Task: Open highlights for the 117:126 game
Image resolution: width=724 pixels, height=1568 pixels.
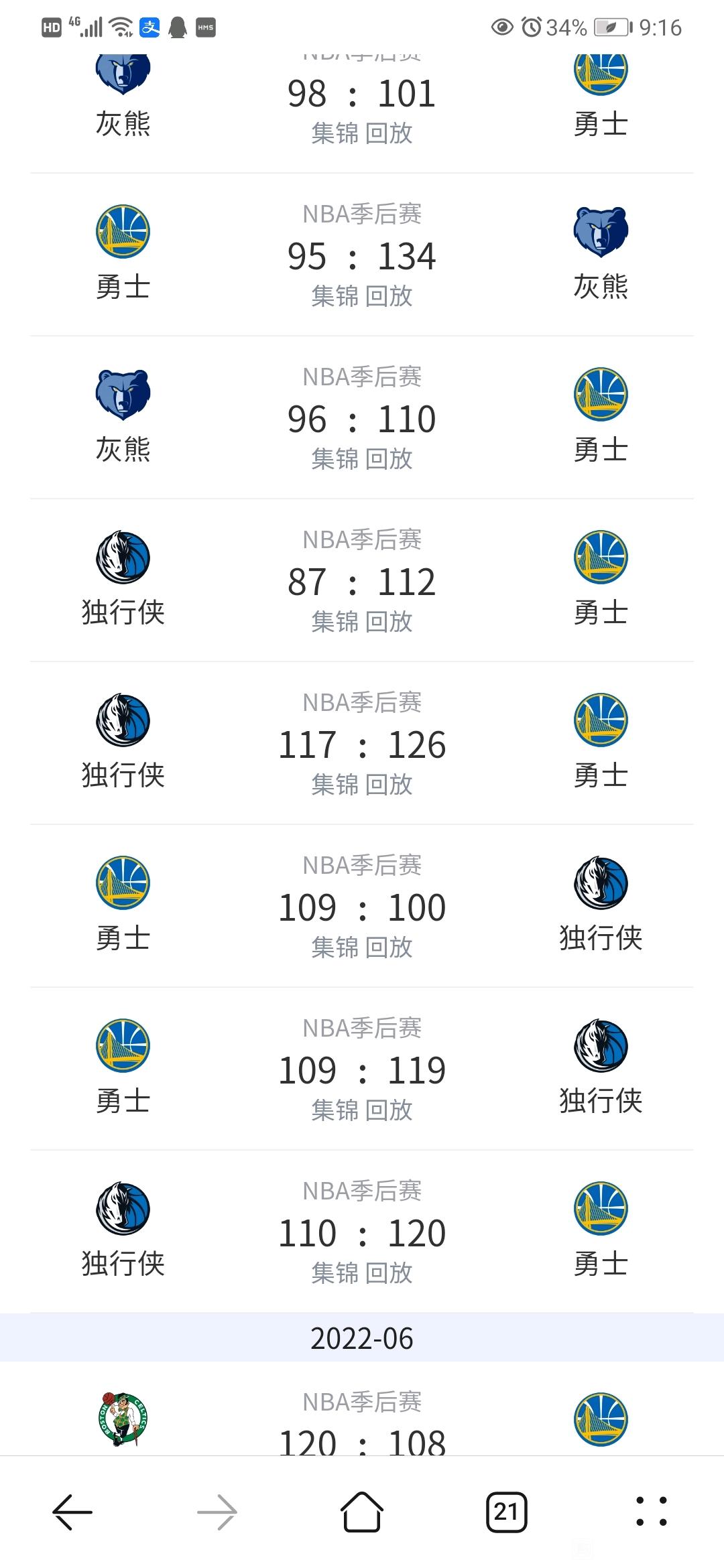Action: [335, 785]
